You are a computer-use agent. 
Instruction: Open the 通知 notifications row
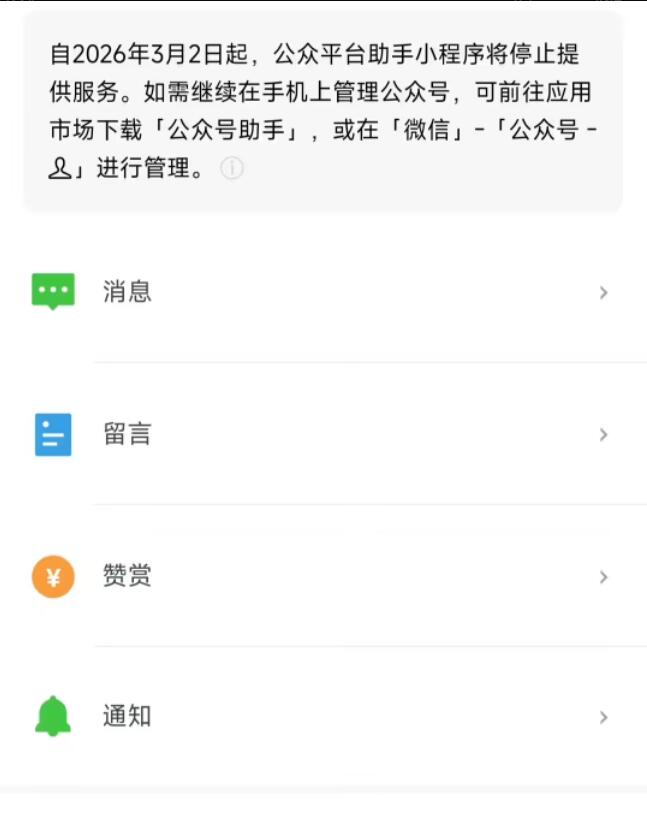(323, 717)
